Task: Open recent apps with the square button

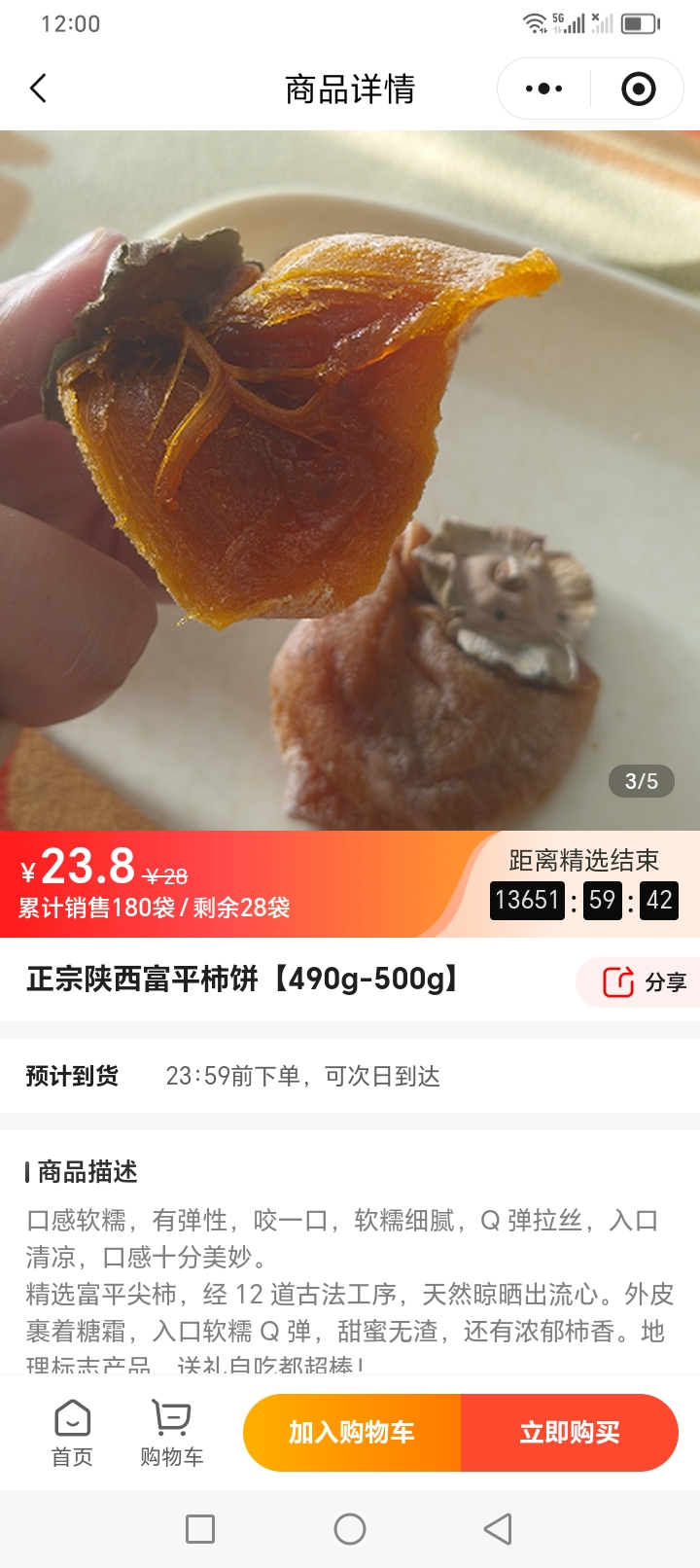Action: click(200, 1529)
